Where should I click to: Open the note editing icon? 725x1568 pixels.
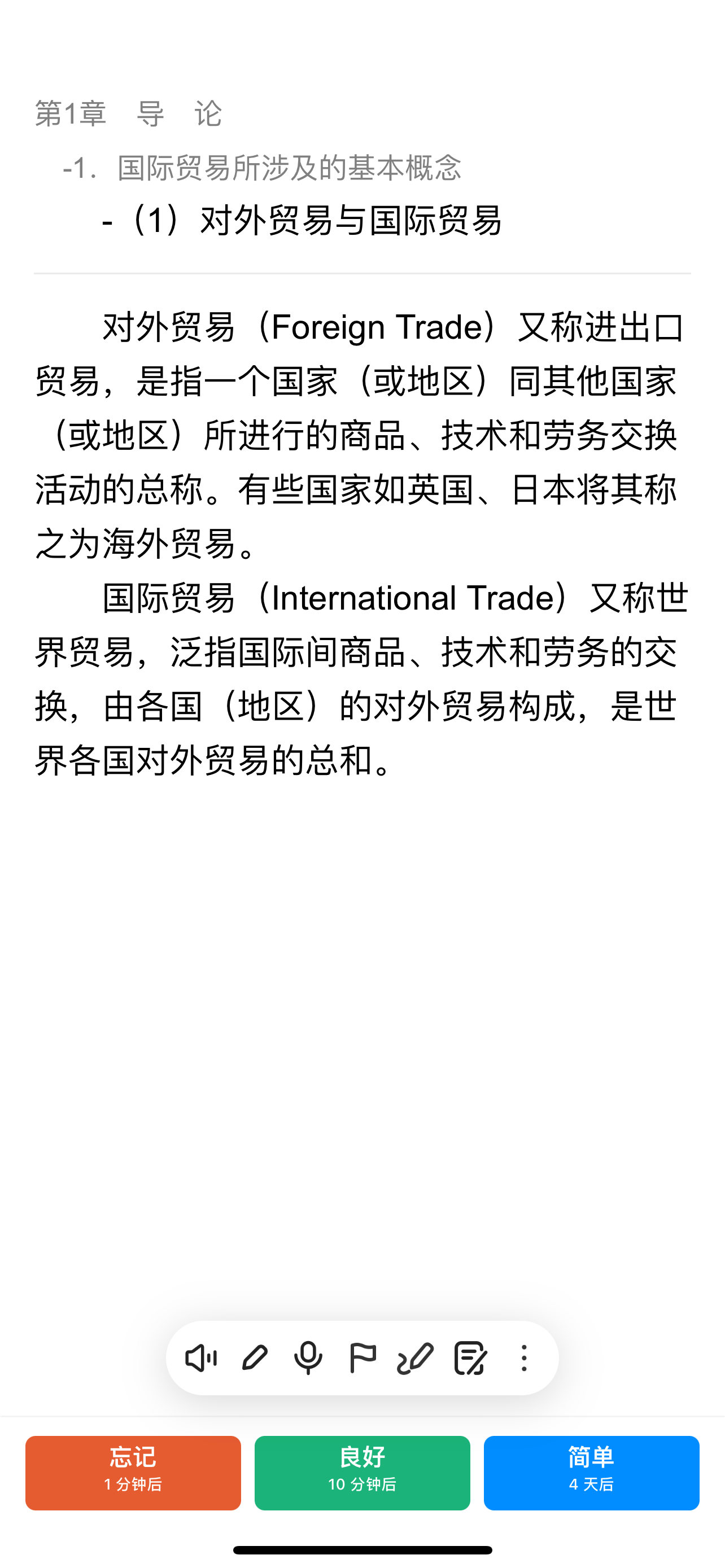click(470, 1358)
